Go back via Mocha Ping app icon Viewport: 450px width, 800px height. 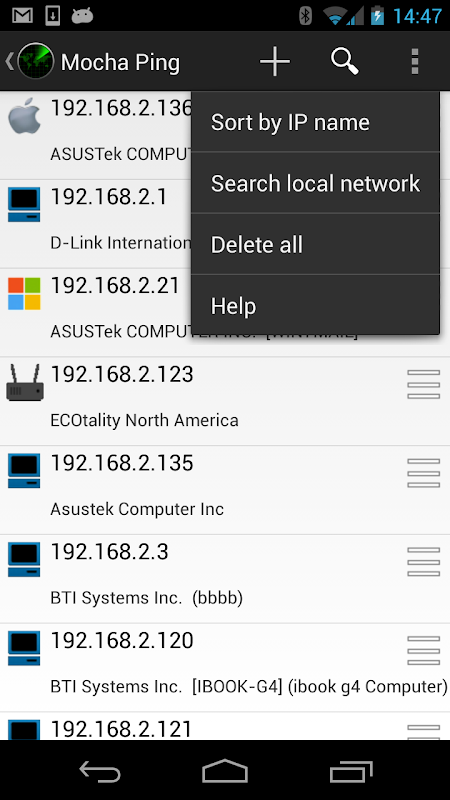(x=29, y=61)
